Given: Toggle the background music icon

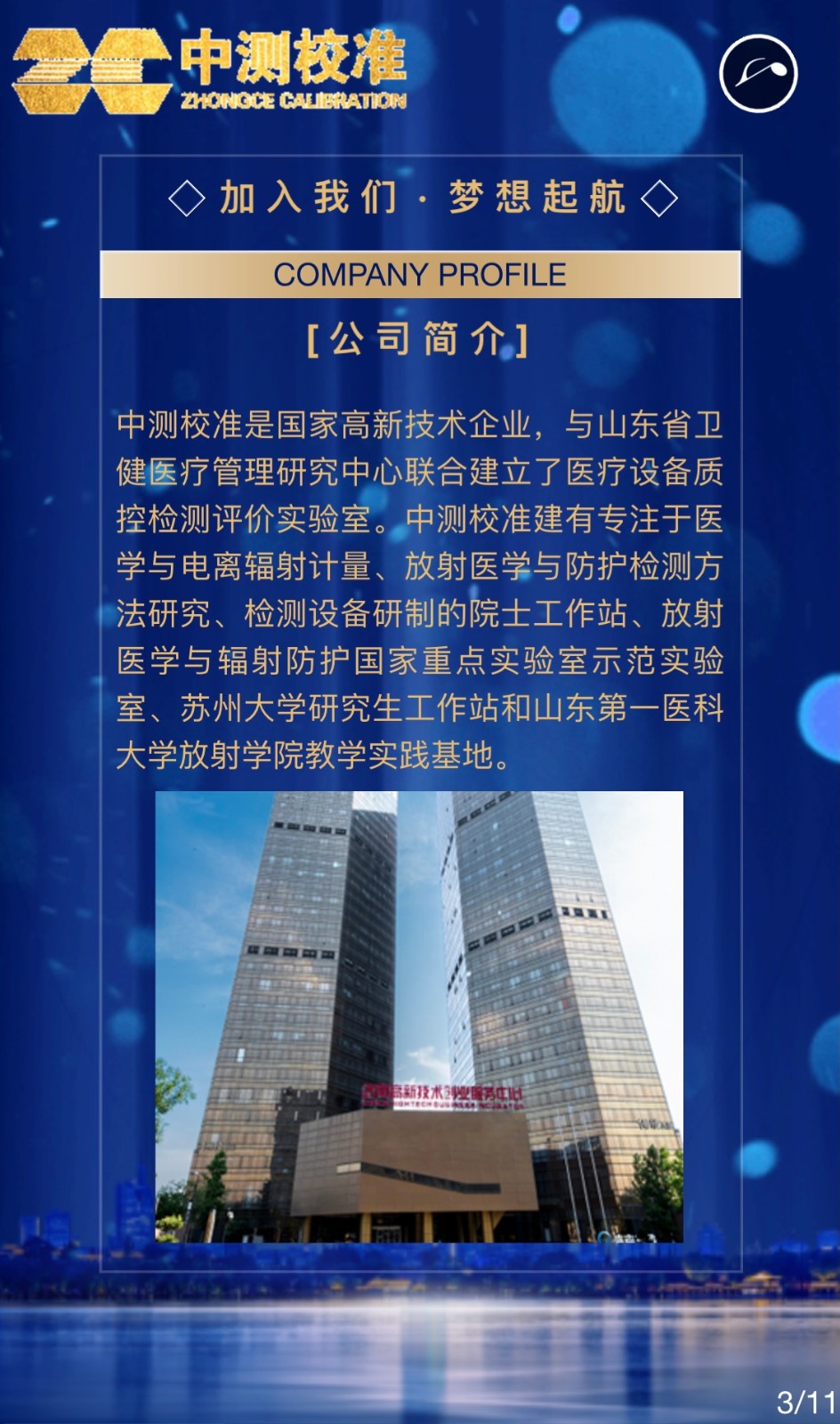Looking at the screenshot, I should [x=758, y=74].
